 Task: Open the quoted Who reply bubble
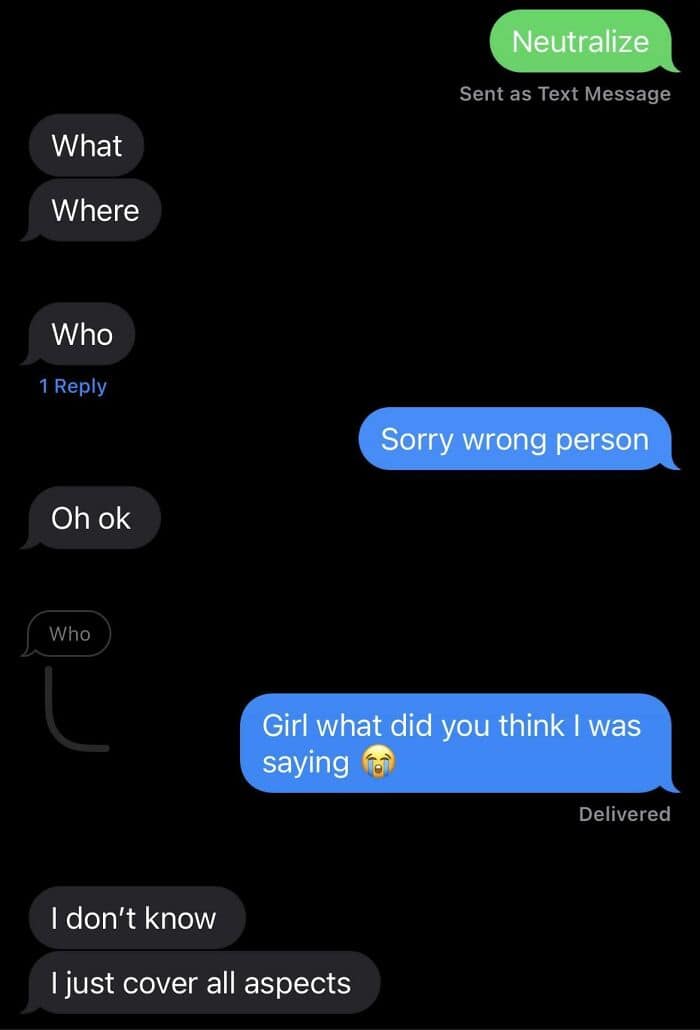coord(69,634)
